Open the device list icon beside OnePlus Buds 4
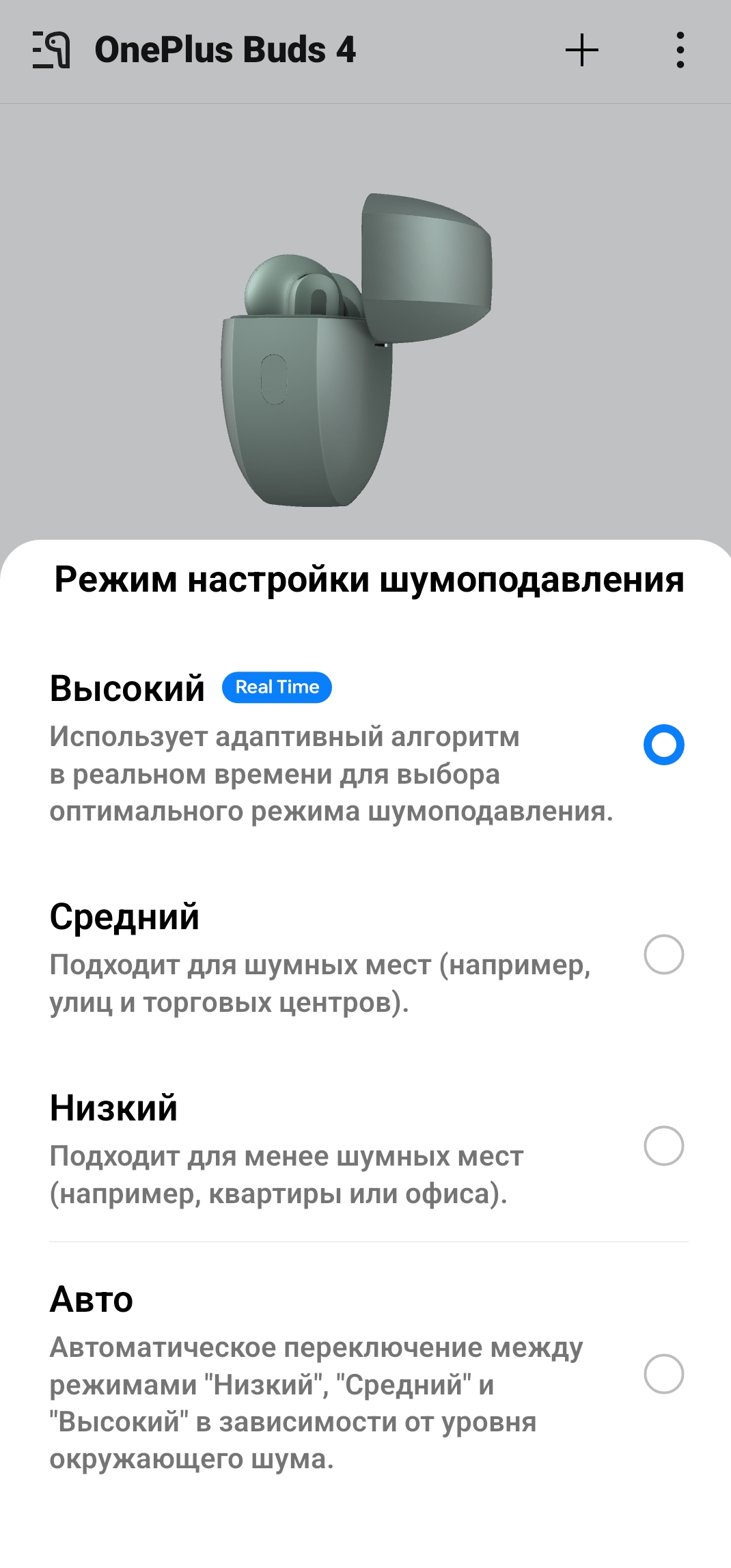 tap(51, 51)
